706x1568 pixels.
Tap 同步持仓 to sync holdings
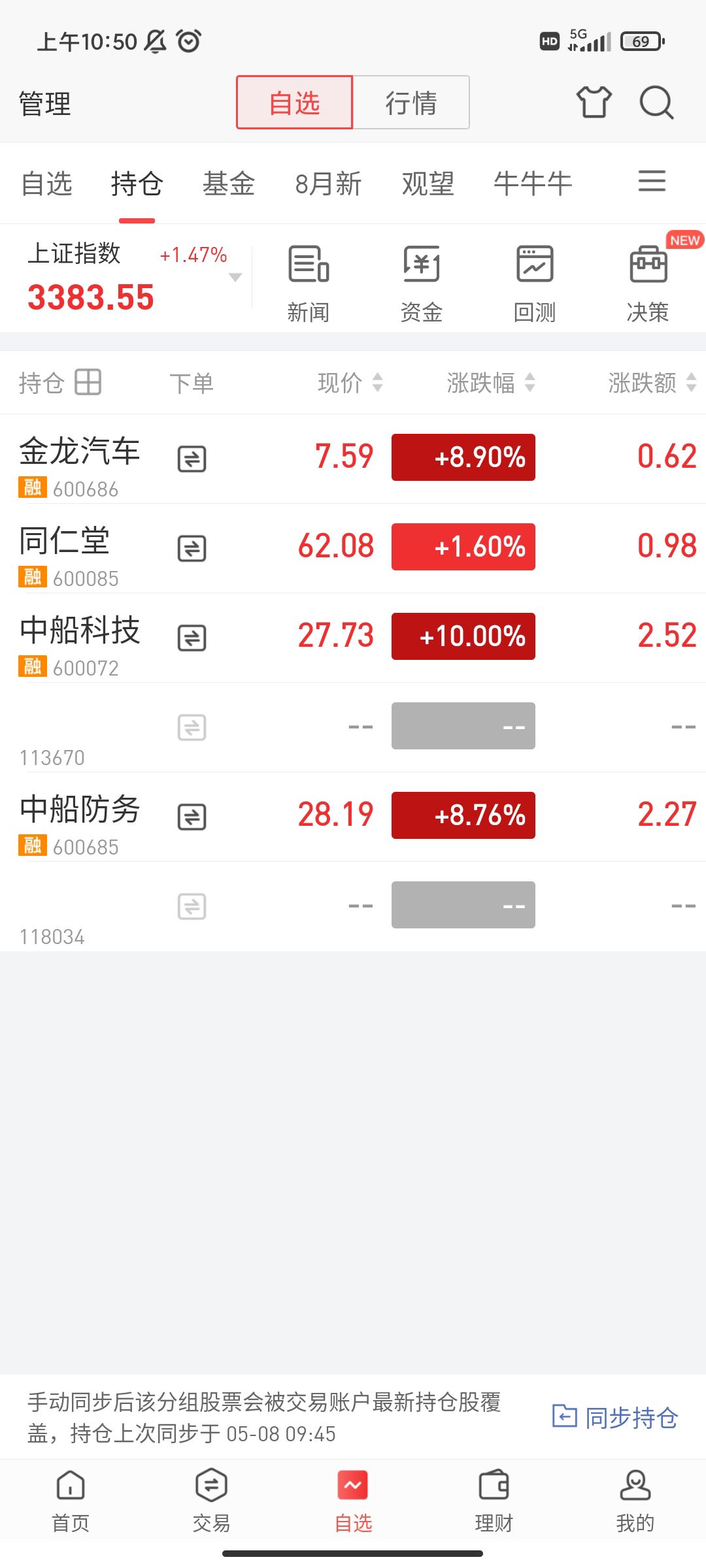615,1417
